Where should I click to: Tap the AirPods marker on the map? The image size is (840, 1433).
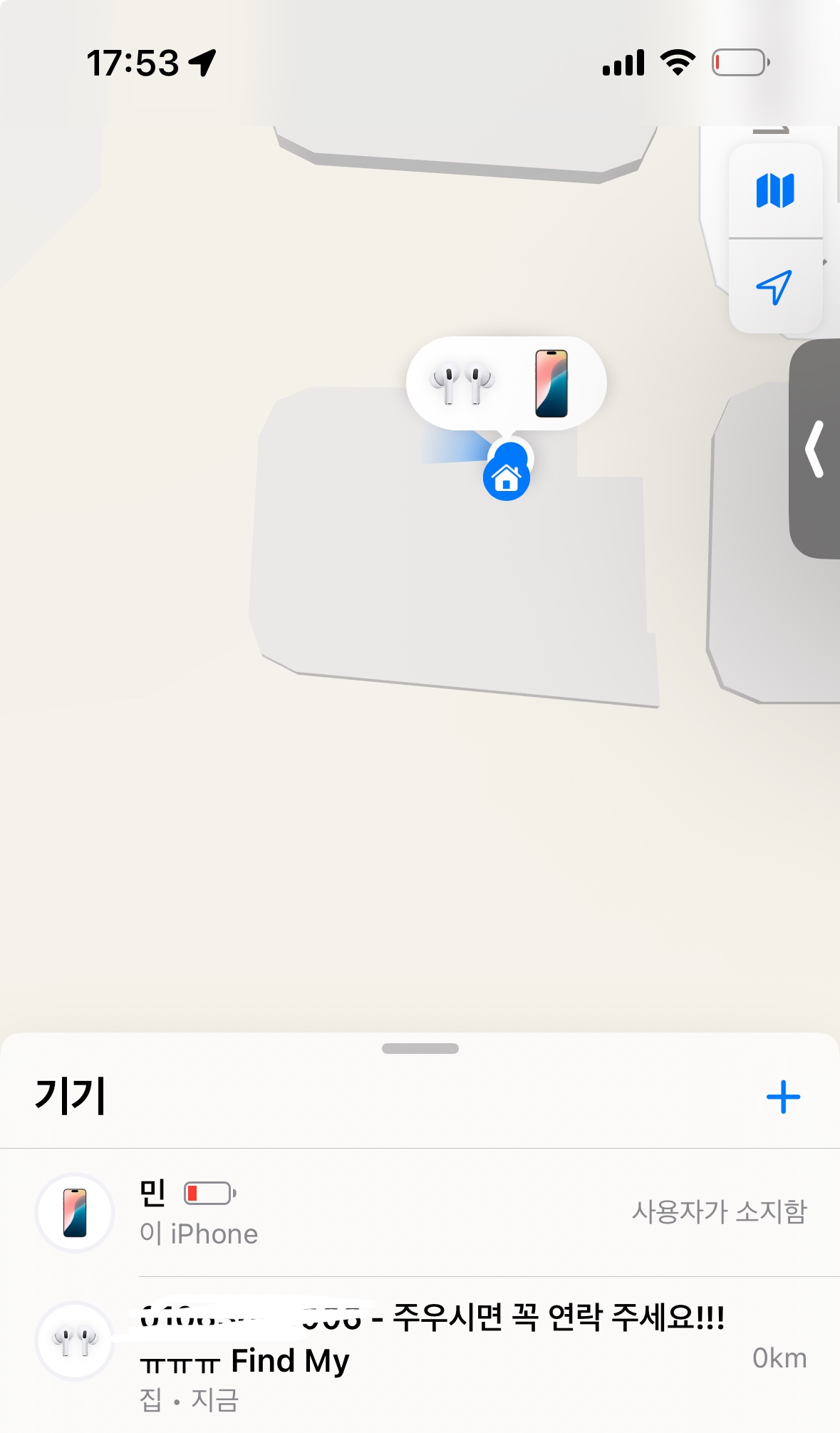(x=462, y=383)
